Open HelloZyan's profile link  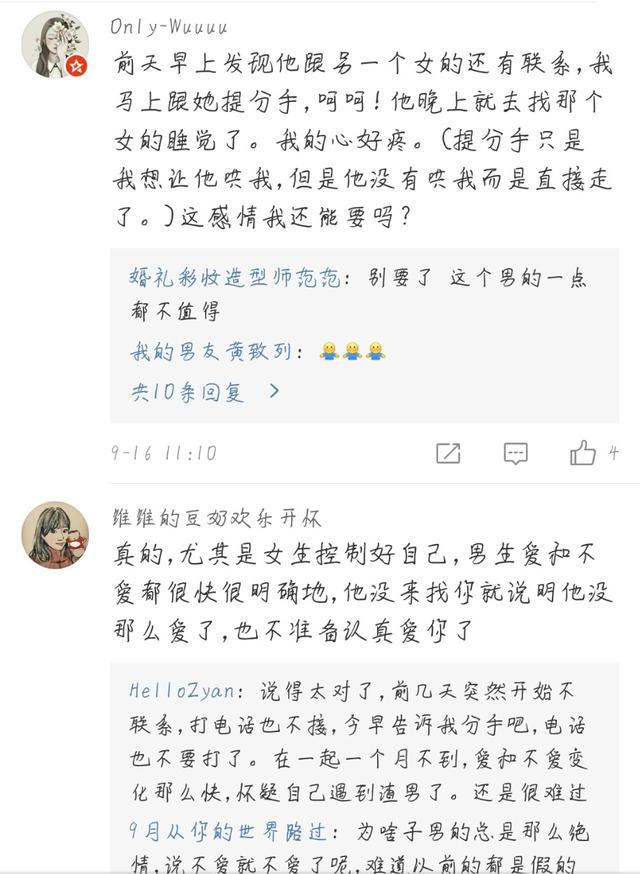(x=181, y=691)
